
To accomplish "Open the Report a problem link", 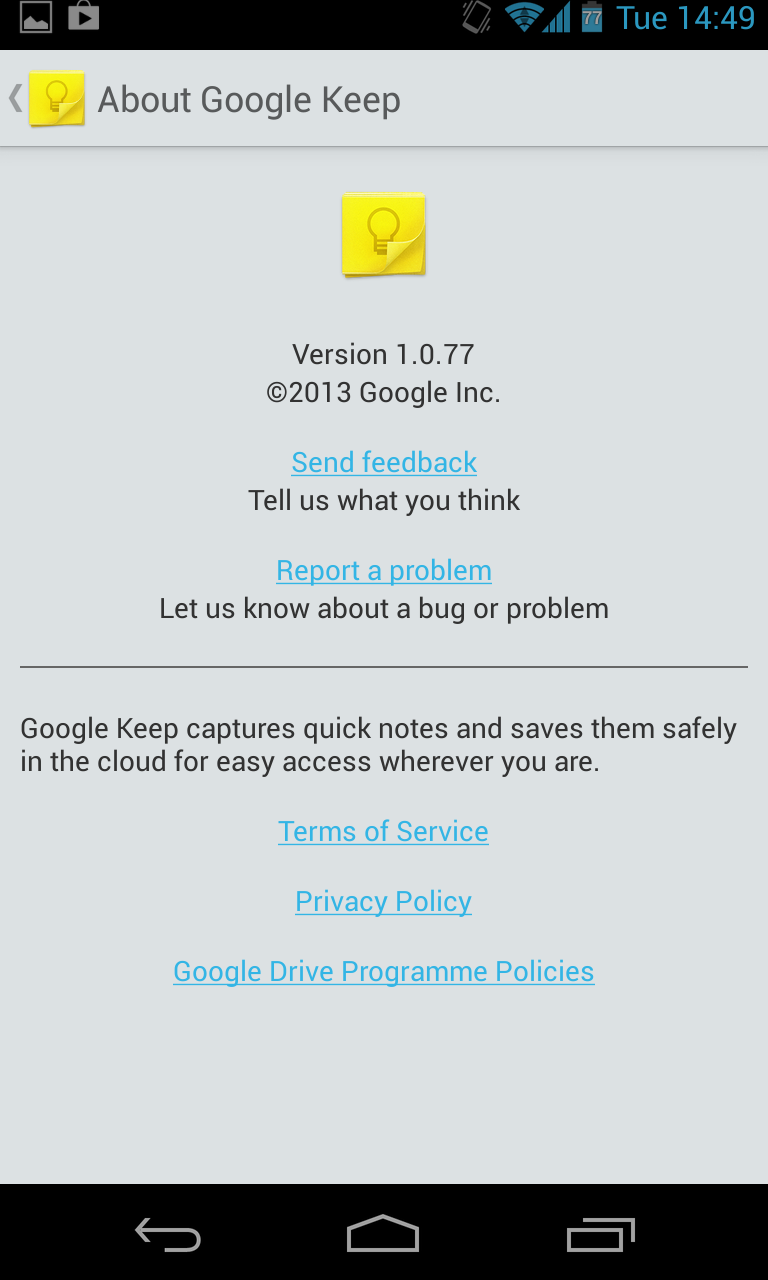I will coord(384,570).
